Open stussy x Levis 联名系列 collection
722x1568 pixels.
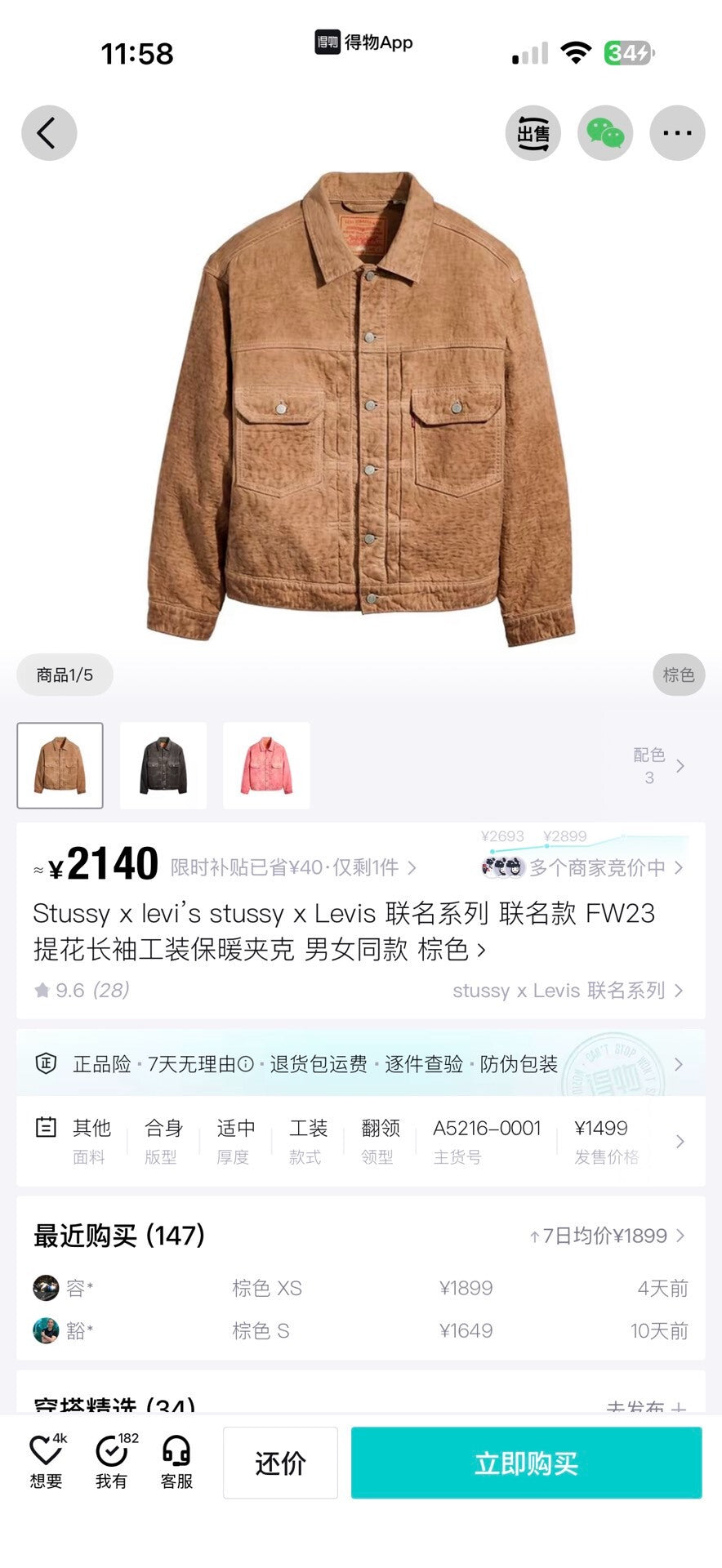tap(568, 991)
